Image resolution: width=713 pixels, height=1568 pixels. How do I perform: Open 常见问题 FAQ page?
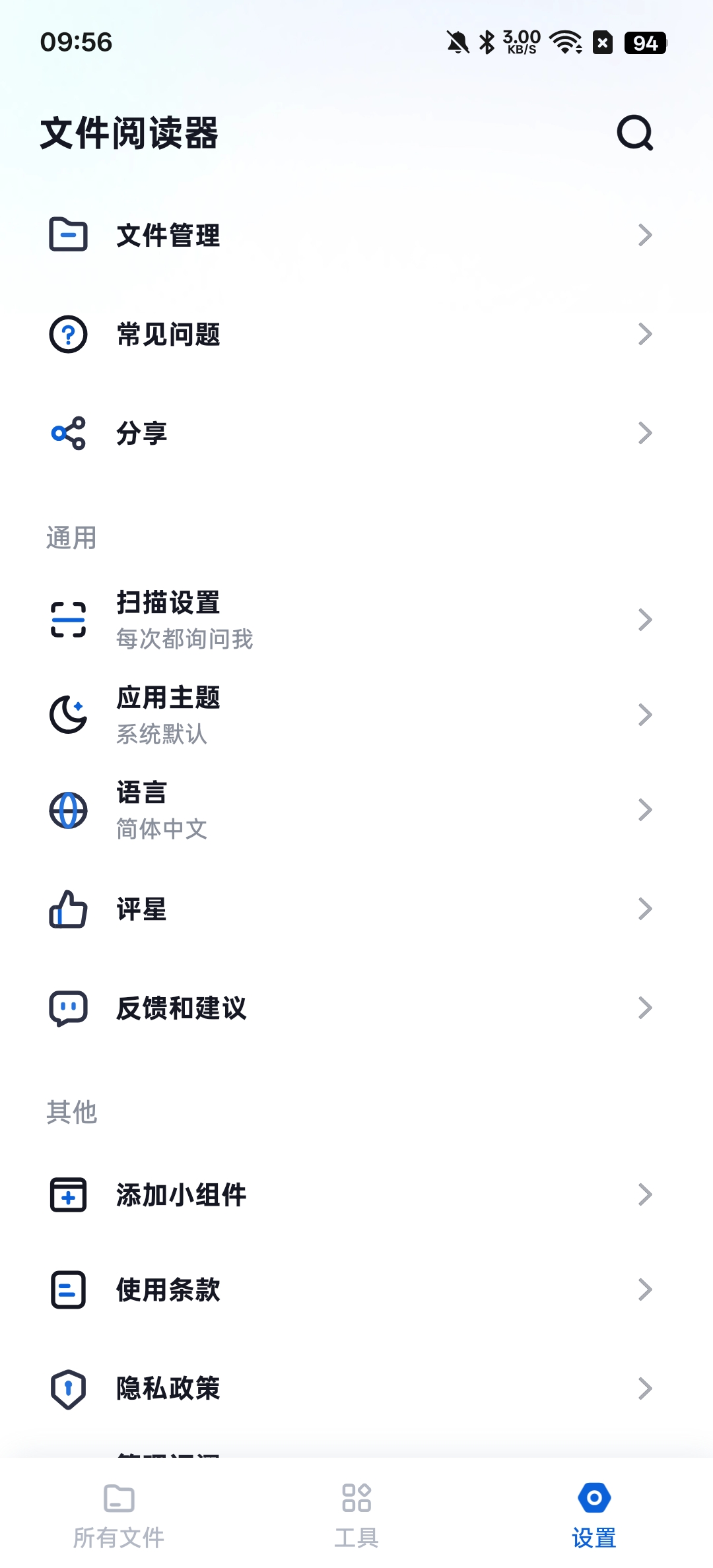(356, 334)
